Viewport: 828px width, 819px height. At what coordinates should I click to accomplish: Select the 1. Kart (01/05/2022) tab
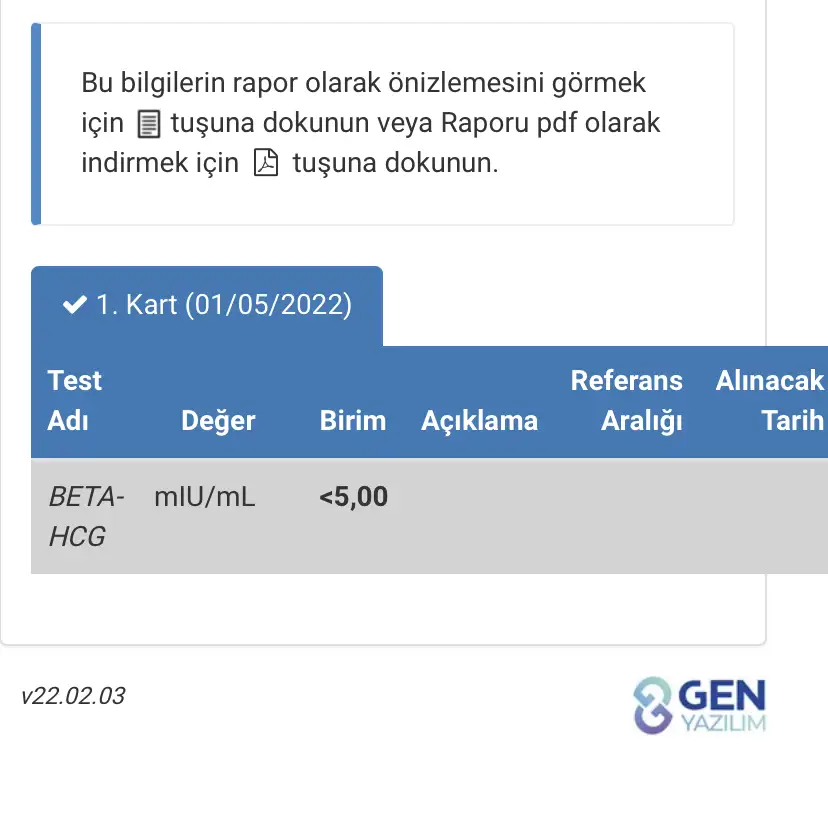pos(207,306)
